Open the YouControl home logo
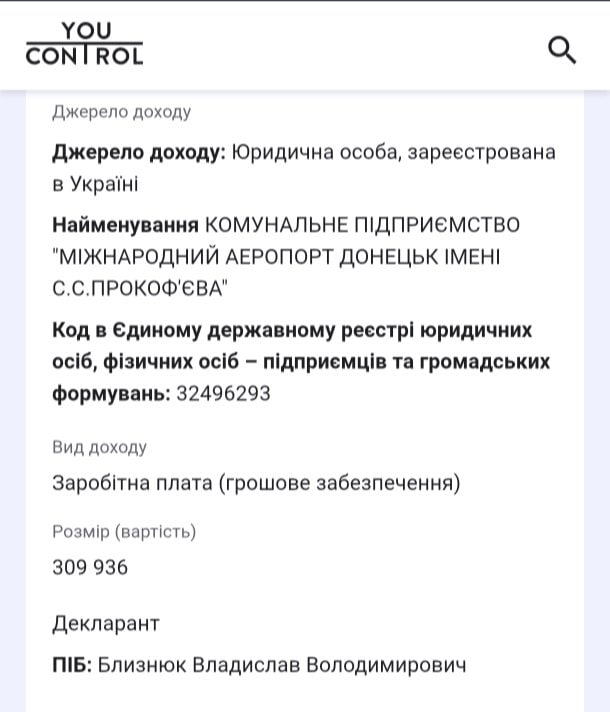The image size is (610, 712). [85, 44]
